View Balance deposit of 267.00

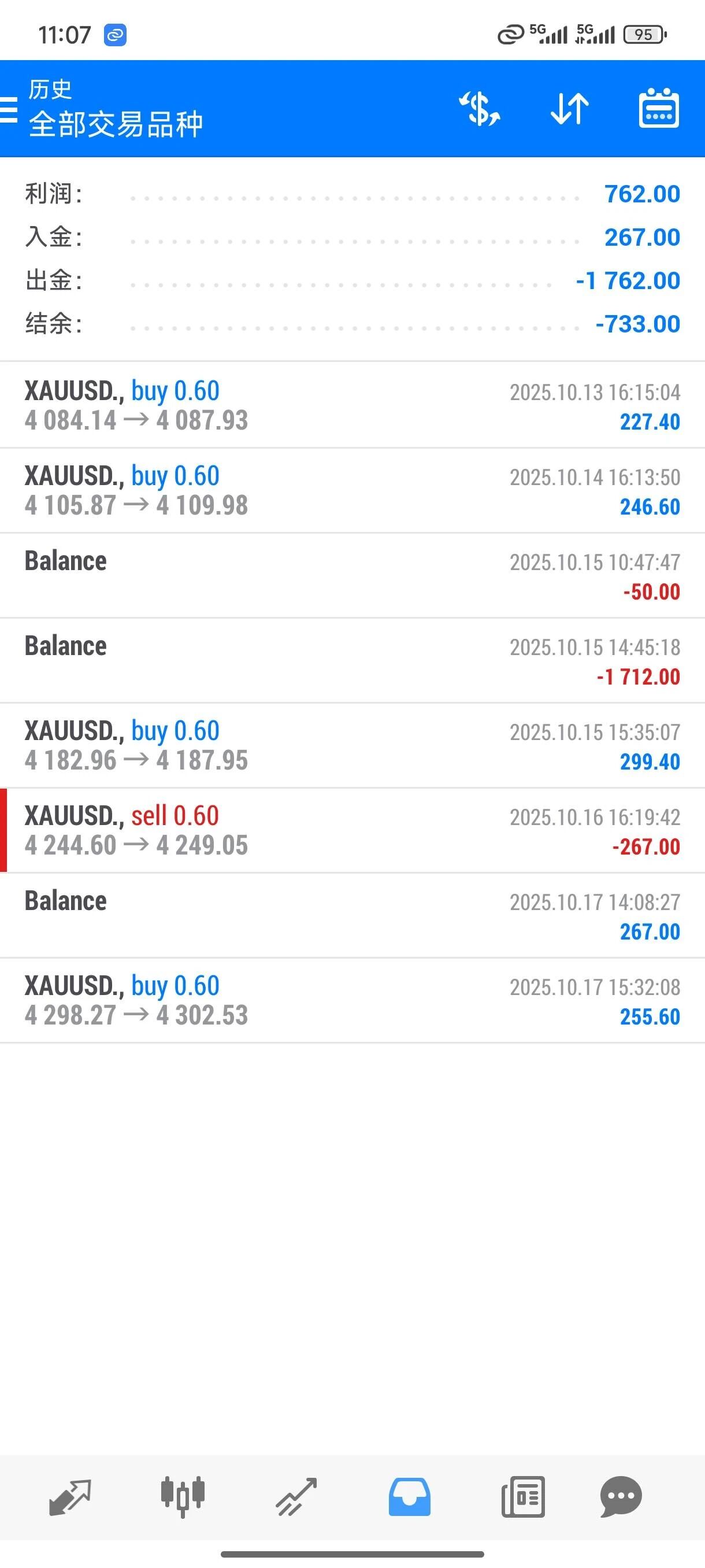tap(352, 915)
